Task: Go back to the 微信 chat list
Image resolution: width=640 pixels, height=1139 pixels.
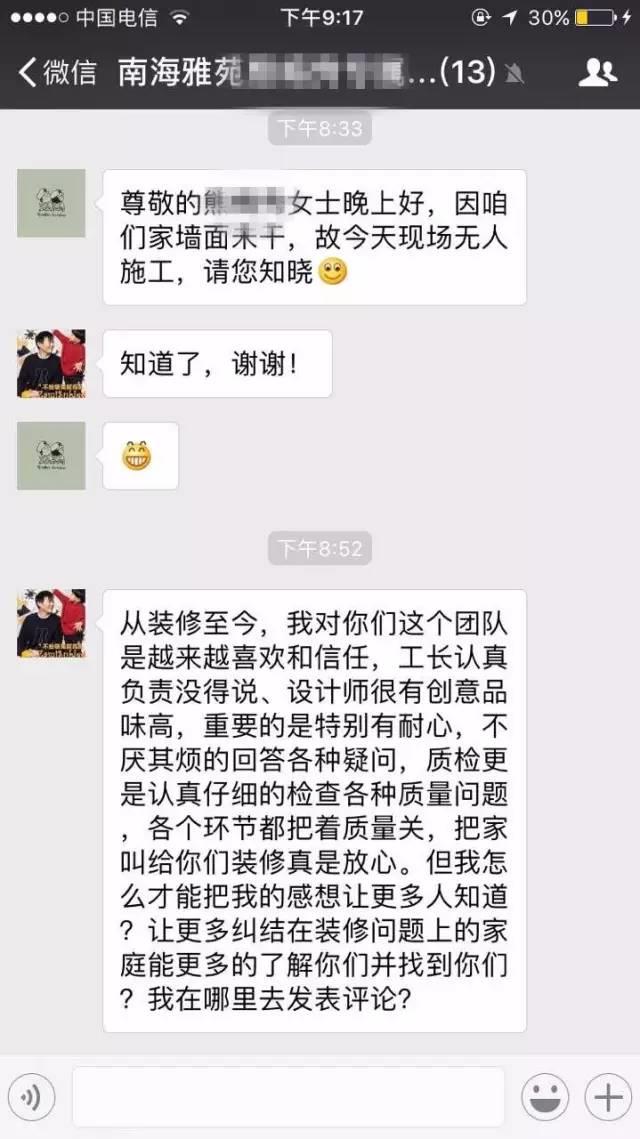Action: (x=58, y=72)
